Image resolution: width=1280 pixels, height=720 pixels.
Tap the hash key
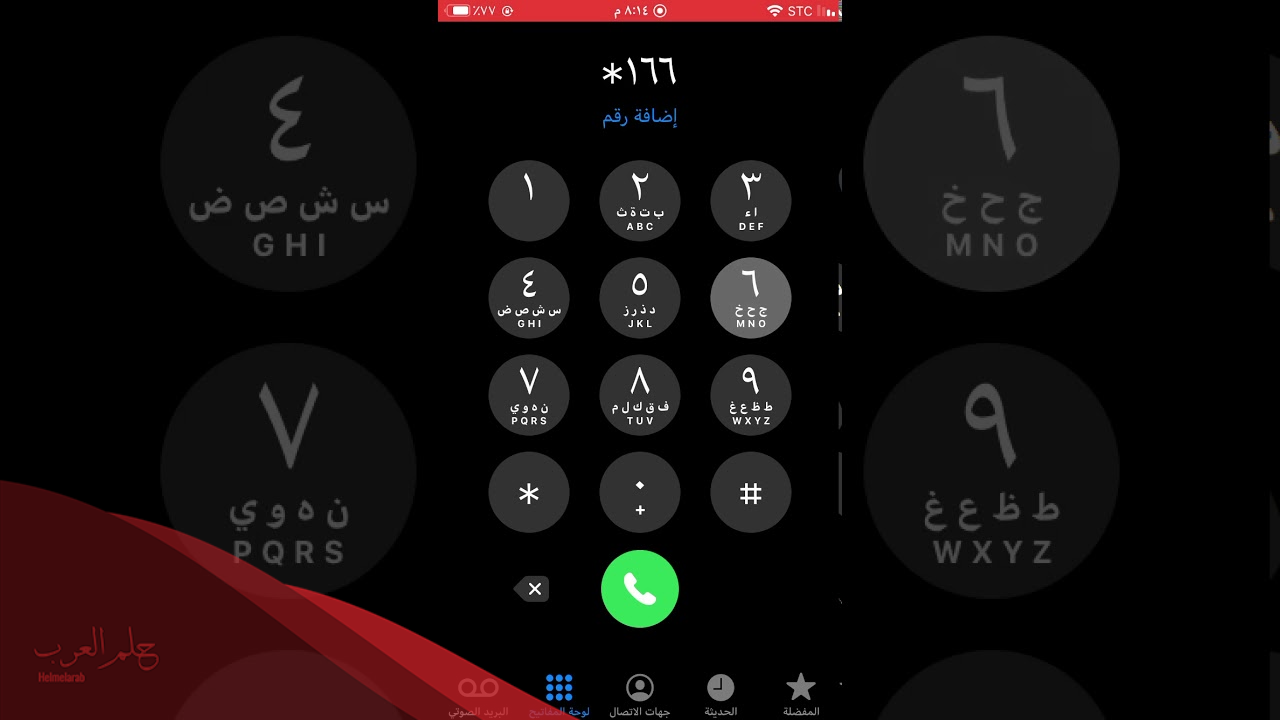pos(751,493)
